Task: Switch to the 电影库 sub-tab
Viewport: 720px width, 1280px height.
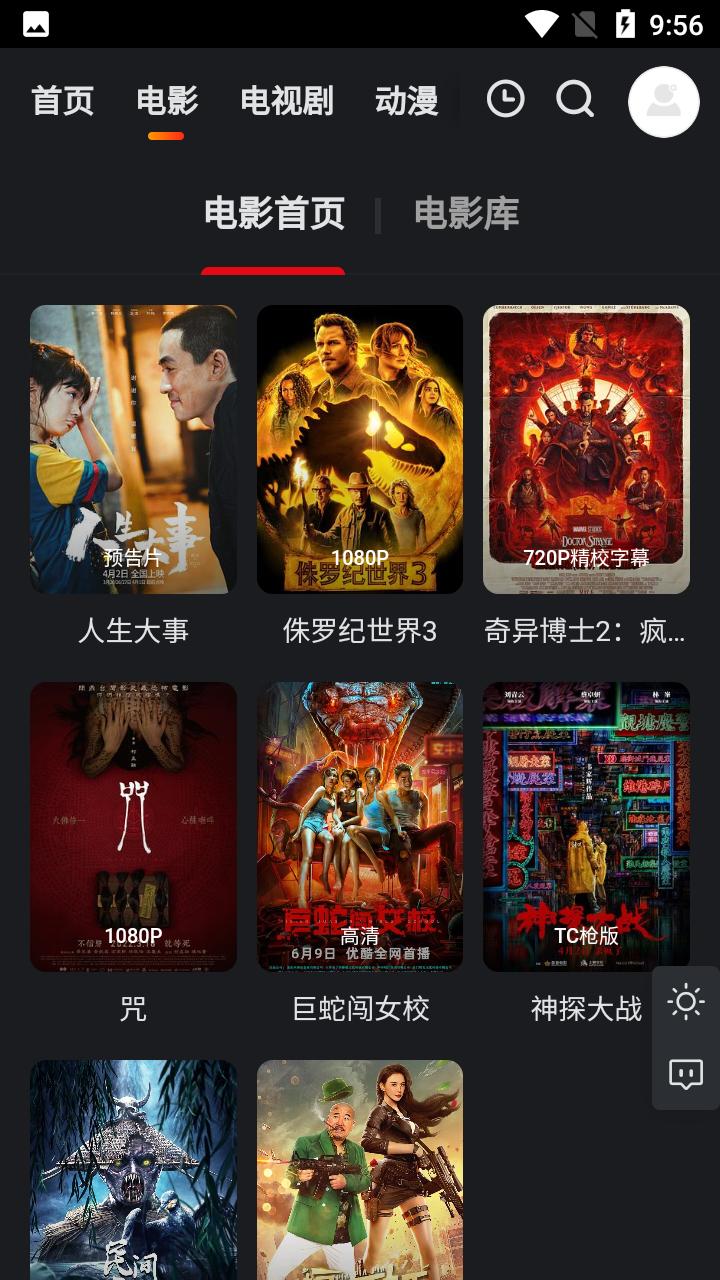Action: (467, 214)
